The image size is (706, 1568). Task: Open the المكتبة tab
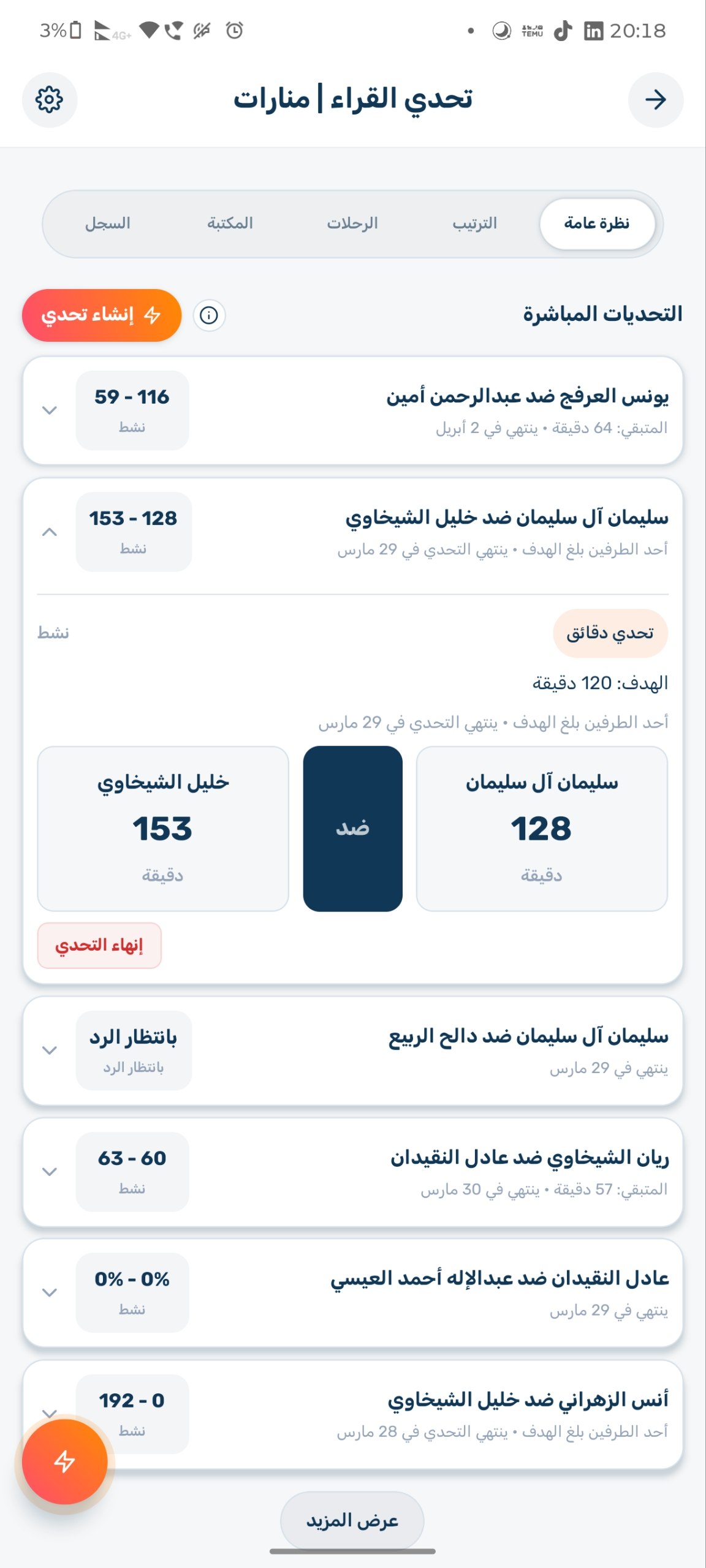(230, 223)
